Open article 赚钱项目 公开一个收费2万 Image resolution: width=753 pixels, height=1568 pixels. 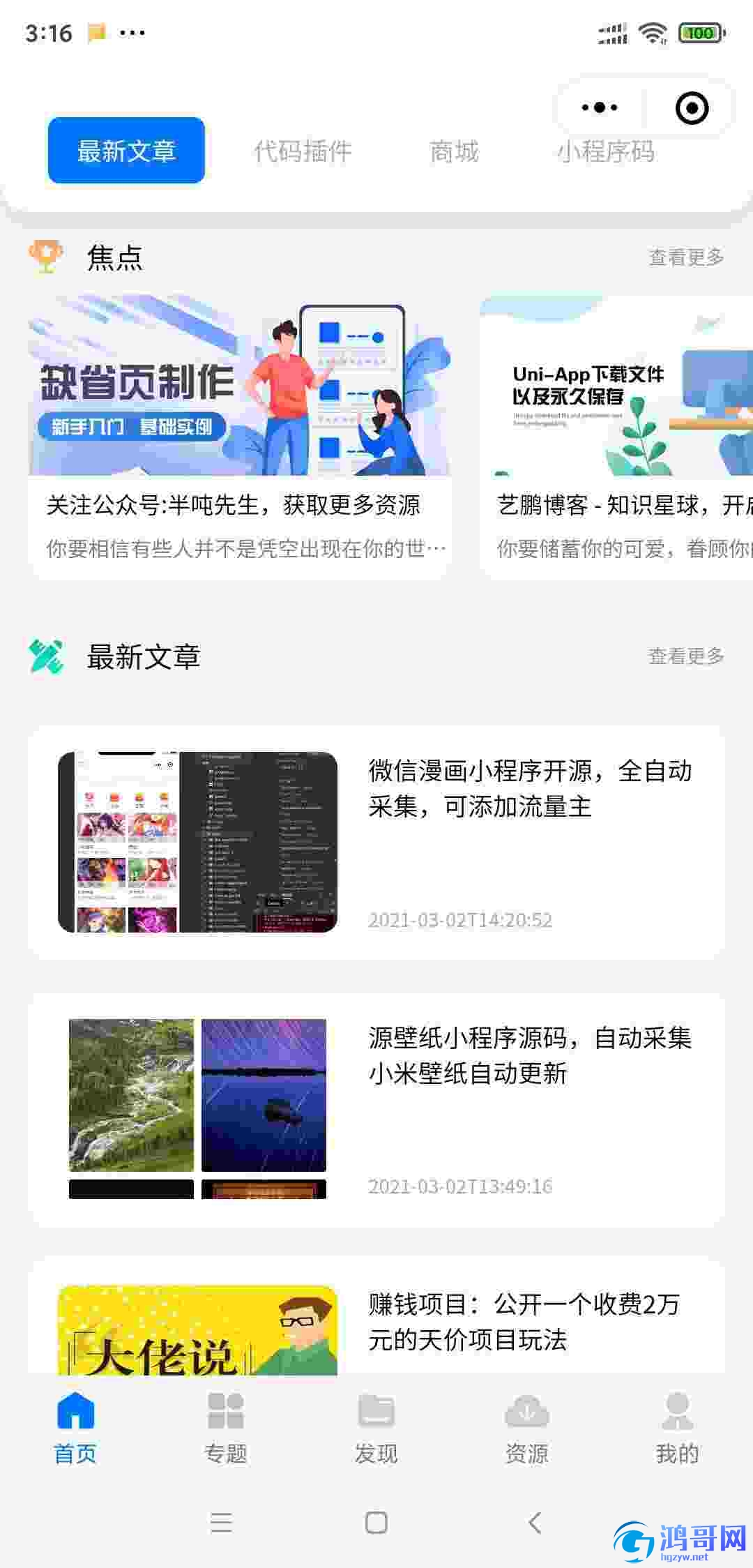coord(376,1317)
